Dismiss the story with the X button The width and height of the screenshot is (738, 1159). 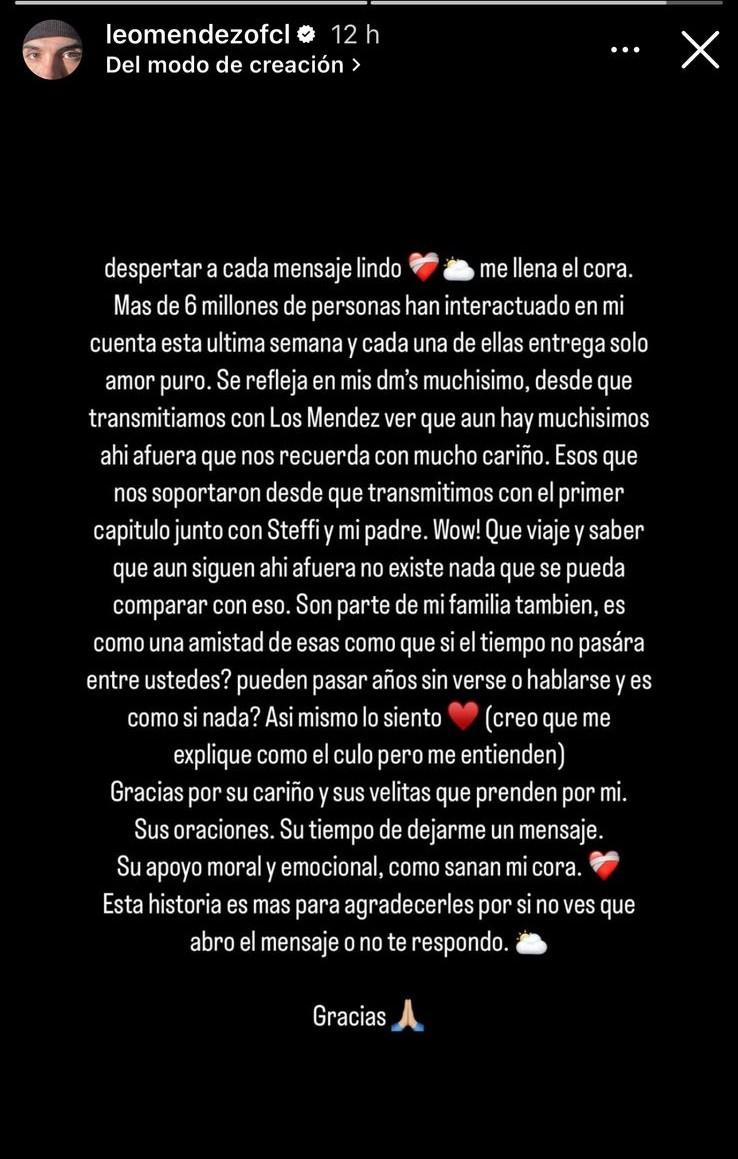pos(700,49)
